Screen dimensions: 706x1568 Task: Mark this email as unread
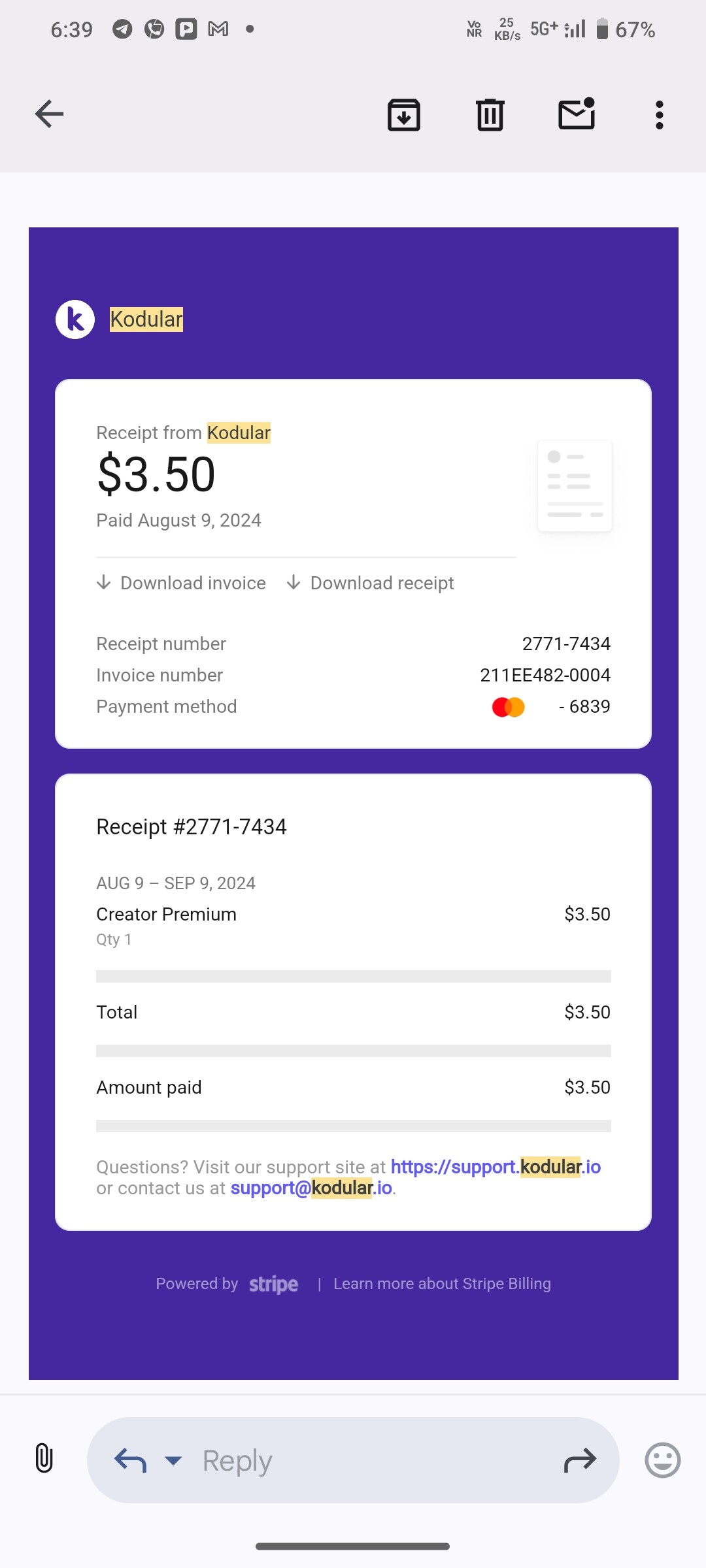tap(577, 114)
